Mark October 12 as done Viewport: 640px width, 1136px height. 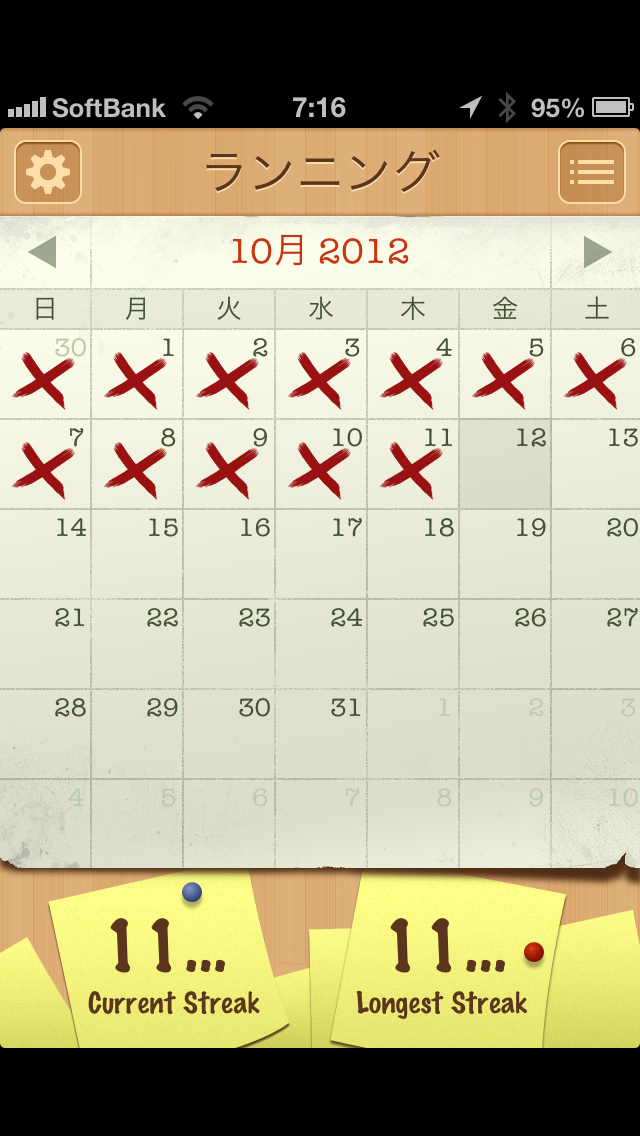tap(505, 465)
